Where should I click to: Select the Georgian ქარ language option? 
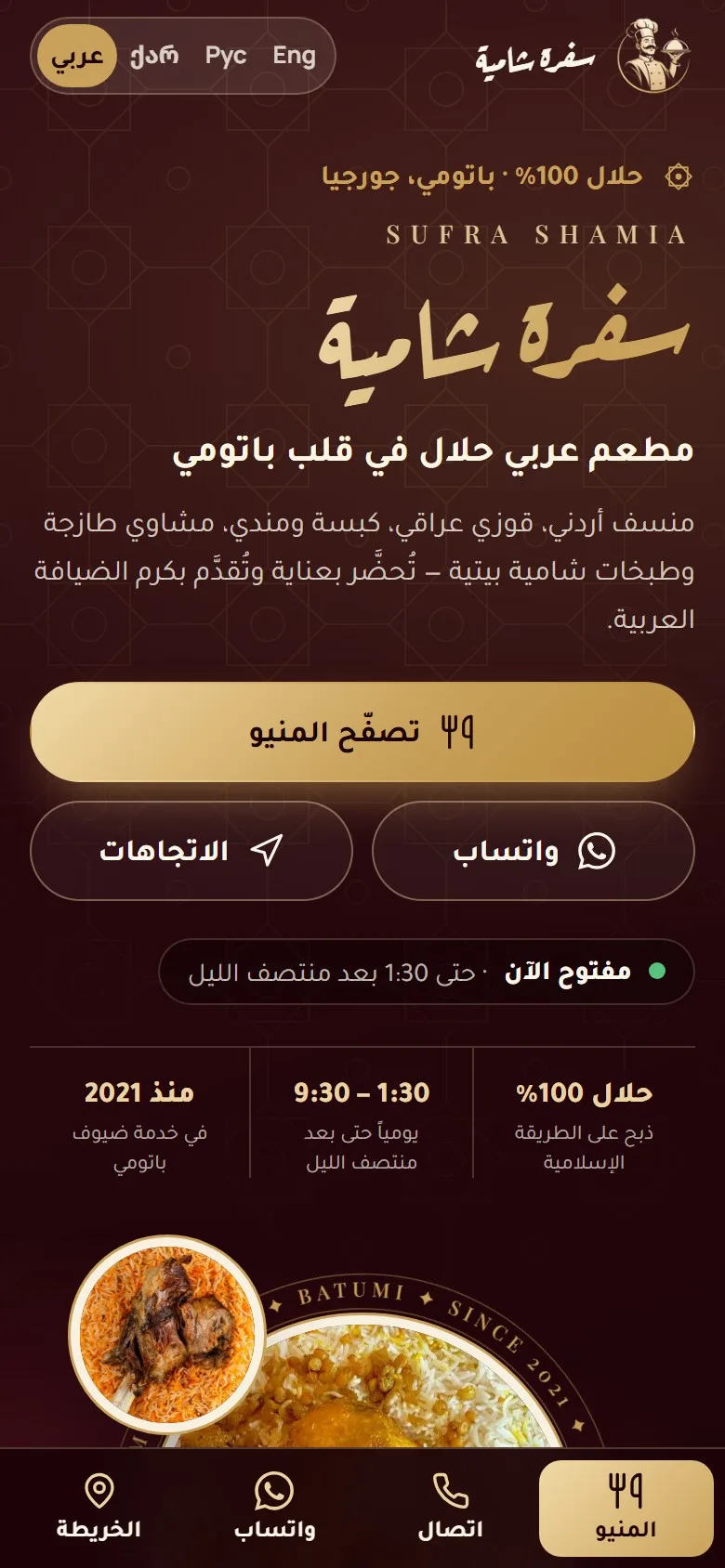154,56
